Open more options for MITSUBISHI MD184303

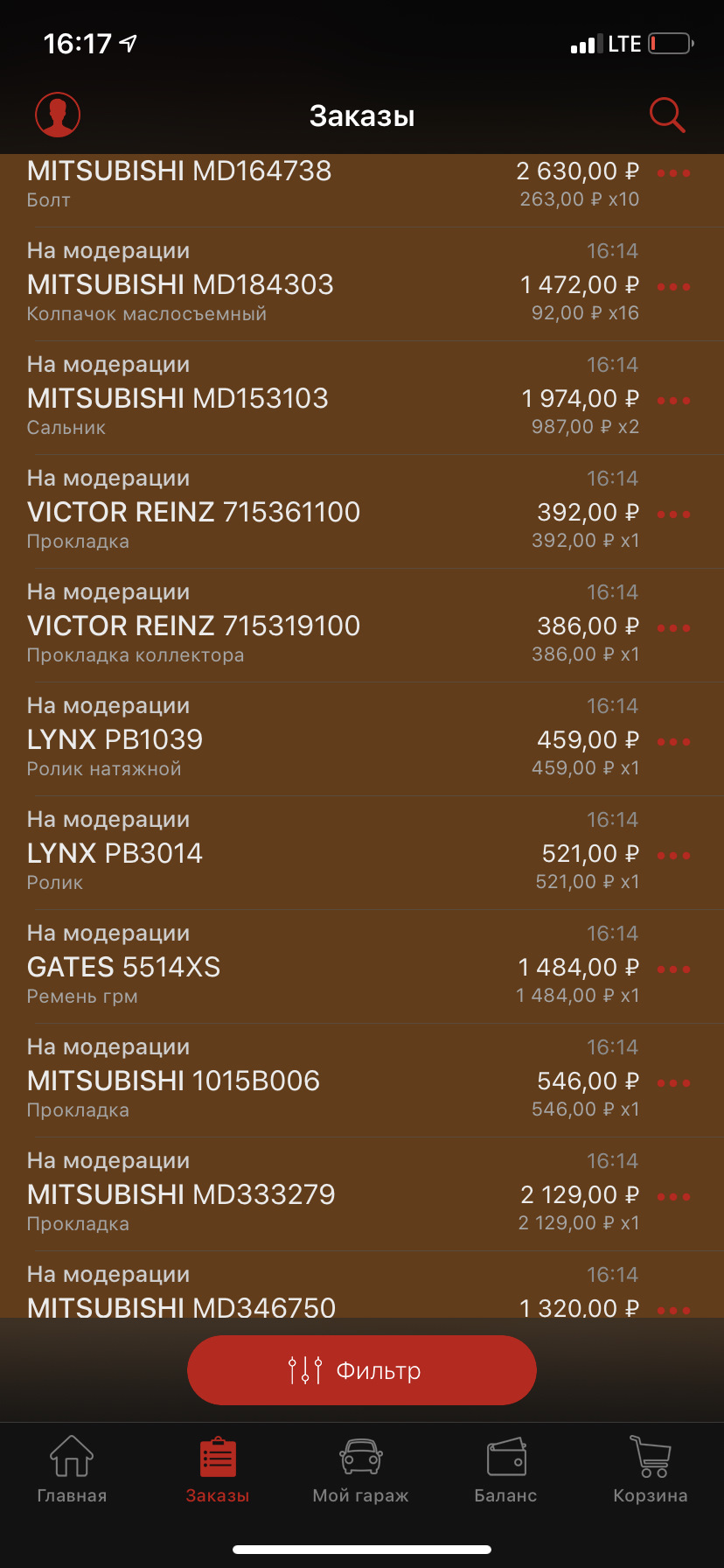[x=673, y=287]
